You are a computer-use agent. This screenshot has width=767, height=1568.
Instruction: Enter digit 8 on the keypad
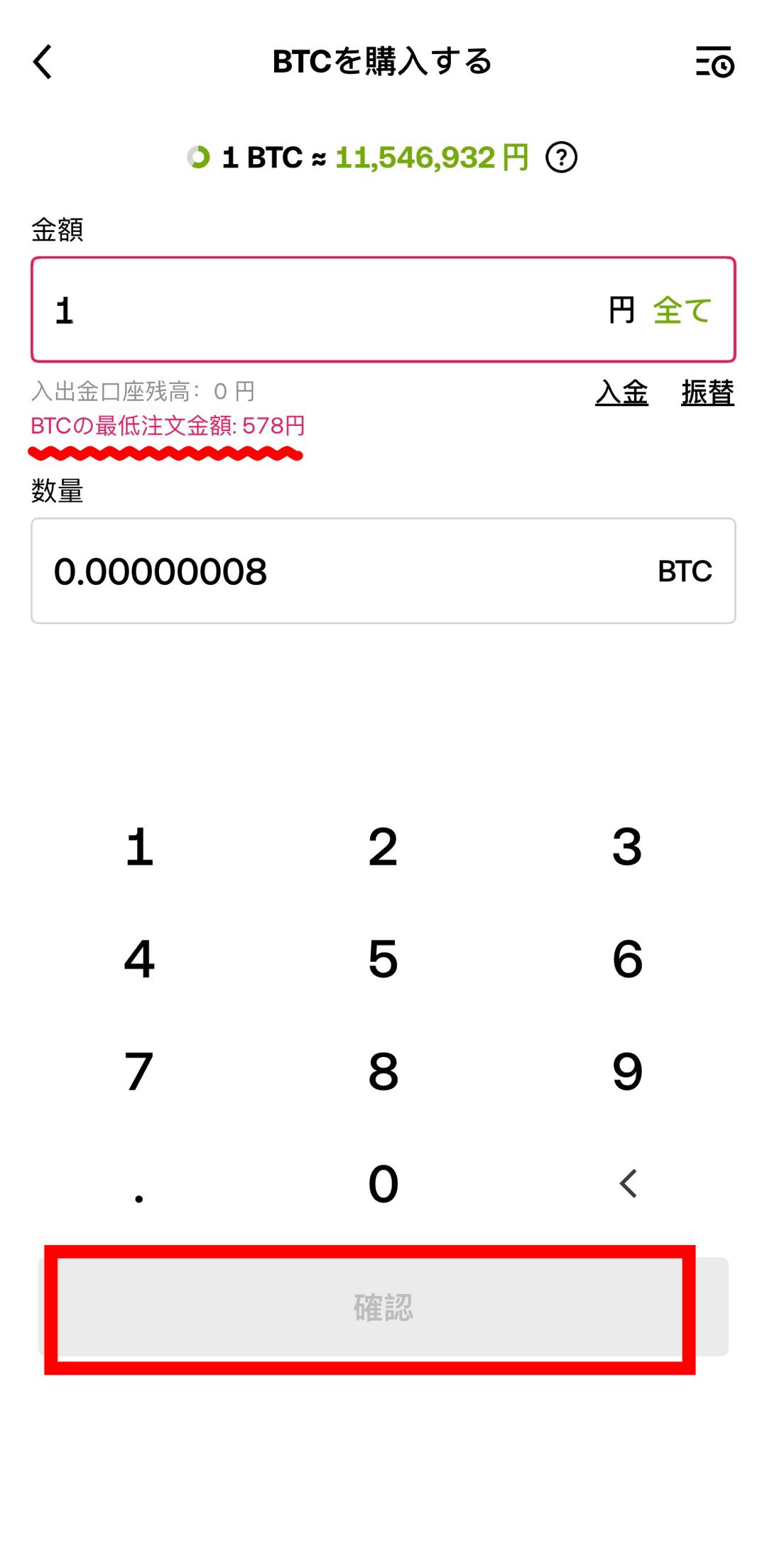383,1071
